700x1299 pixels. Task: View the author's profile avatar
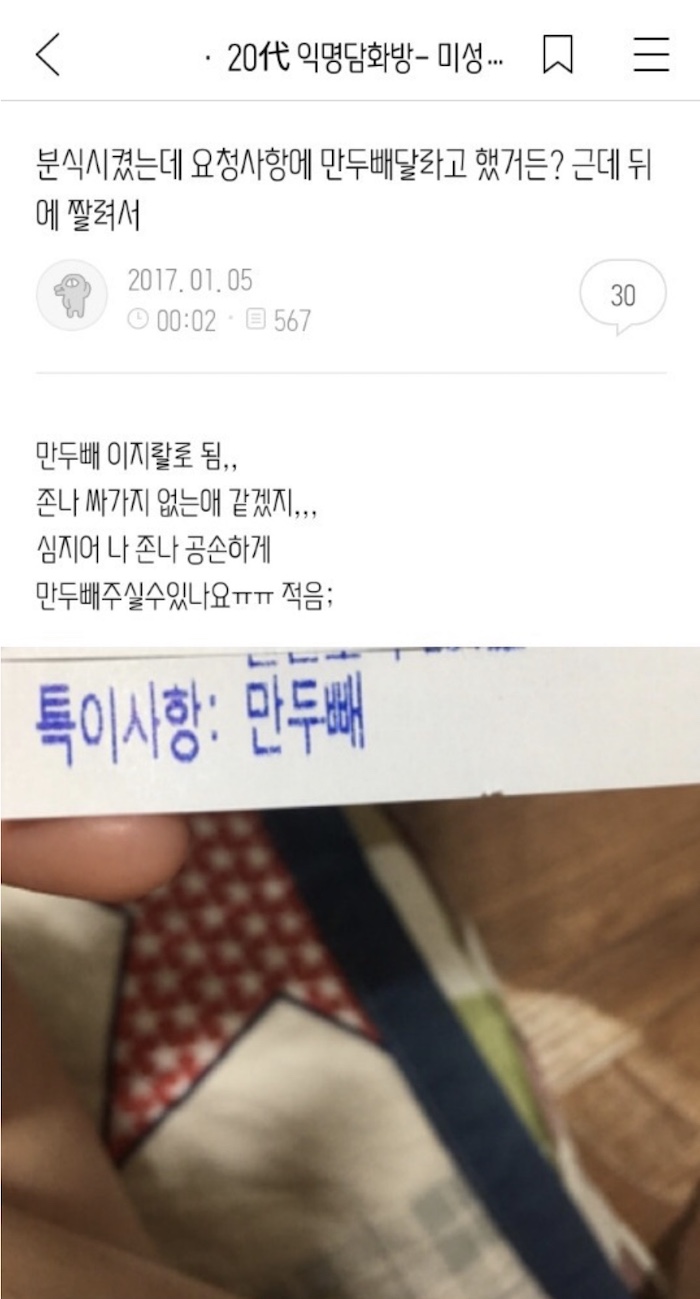[x=71, y=295]
